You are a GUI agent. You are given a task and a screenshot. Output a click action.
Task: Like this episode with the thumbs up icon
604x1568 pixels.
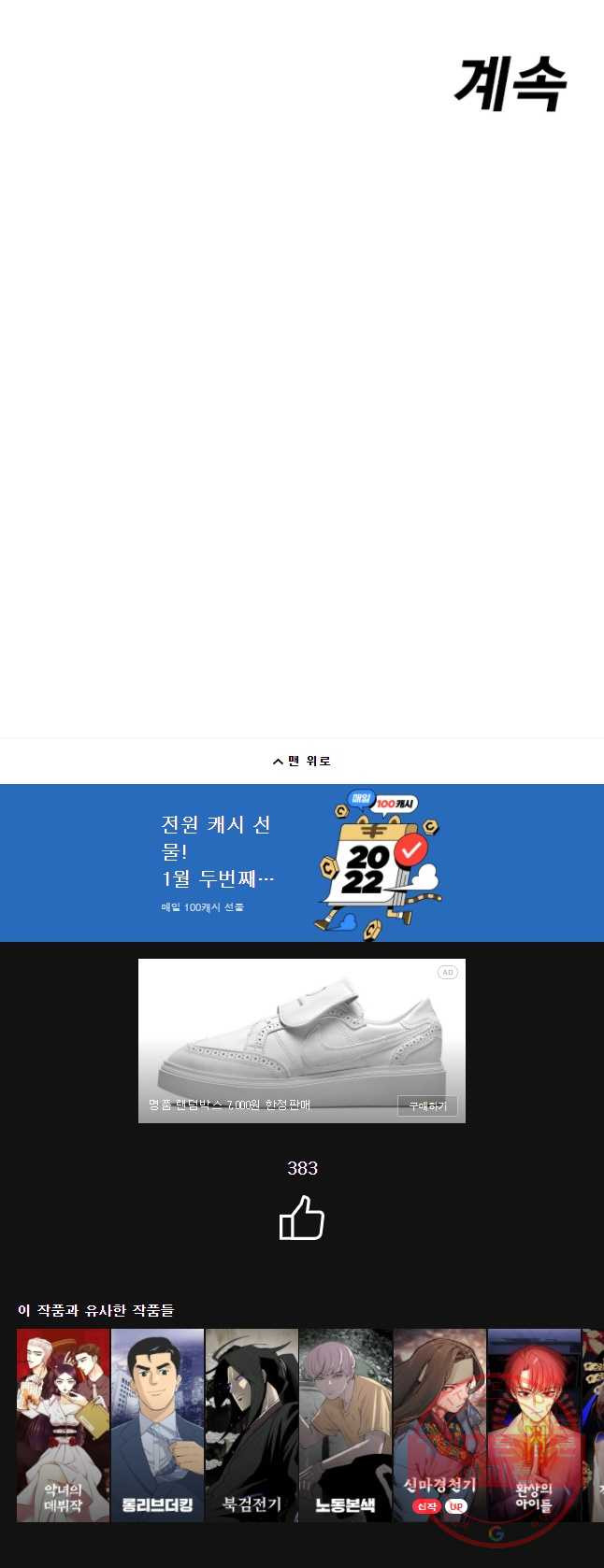pos(302,1219)
